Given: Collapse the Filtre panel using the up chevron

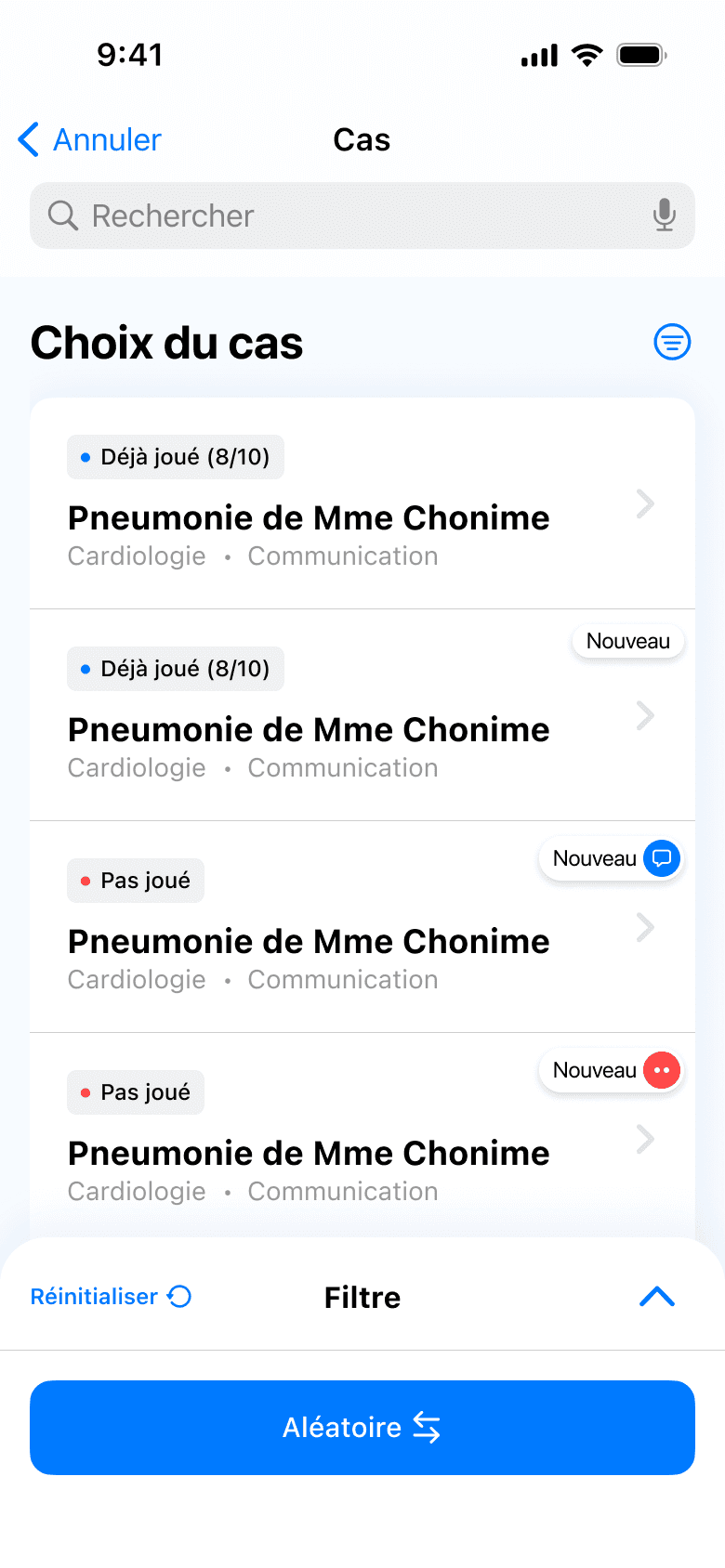Looking at the screenshot, I should coord(657,1295).
